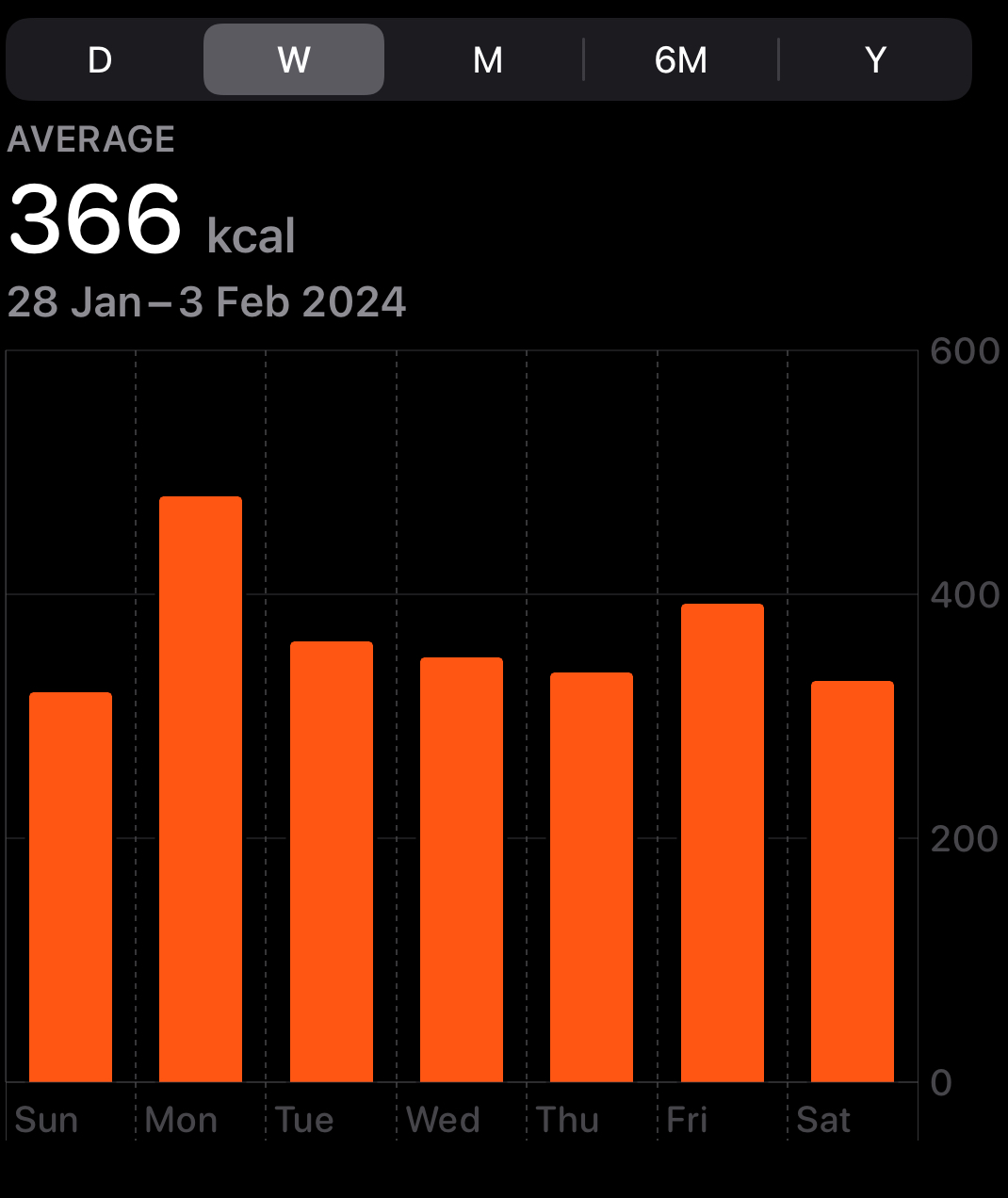The width and height of the screenshot is (1008, 1198).
Task: Select the W week segment
Action: pos(294,60)
